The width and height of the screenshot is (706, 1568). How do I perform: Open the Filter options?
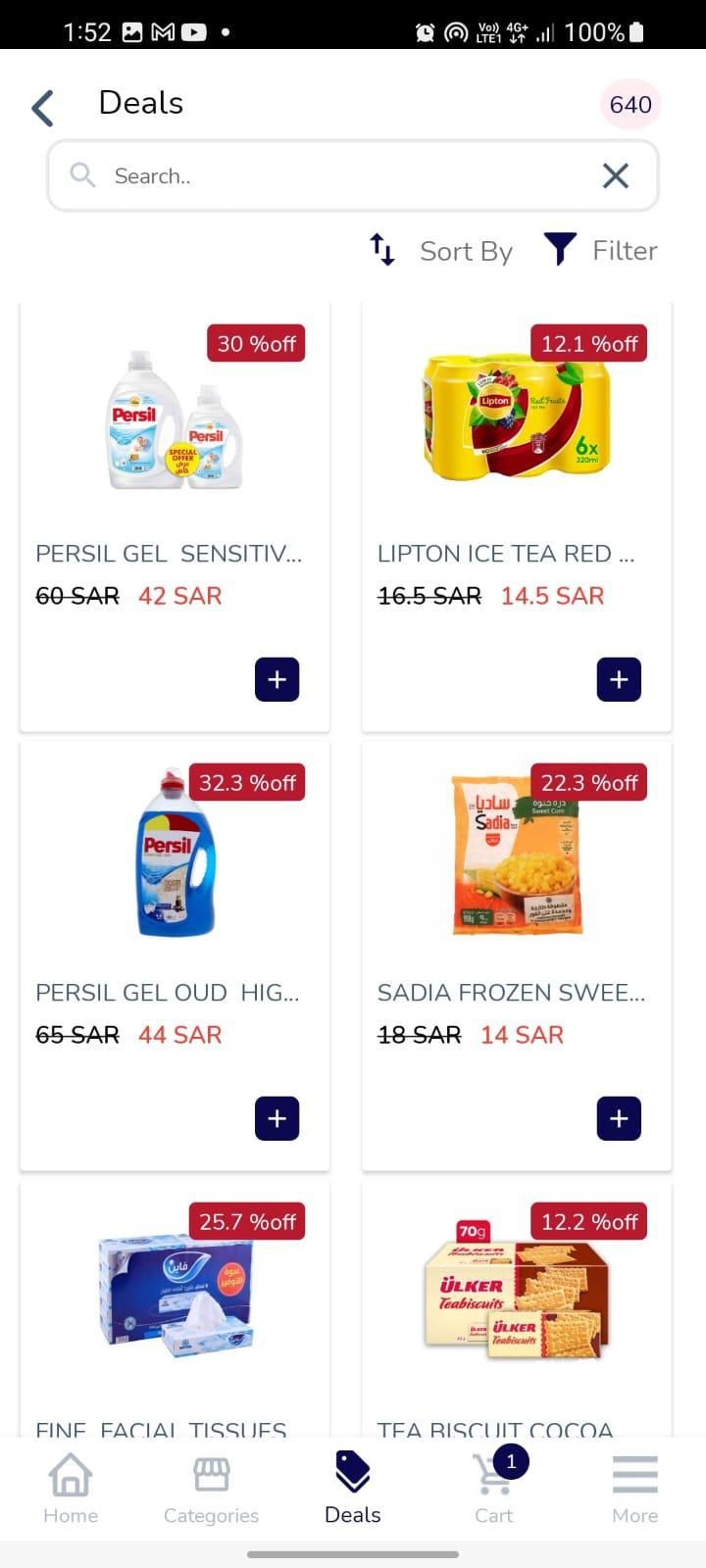[x=600, y=251]
